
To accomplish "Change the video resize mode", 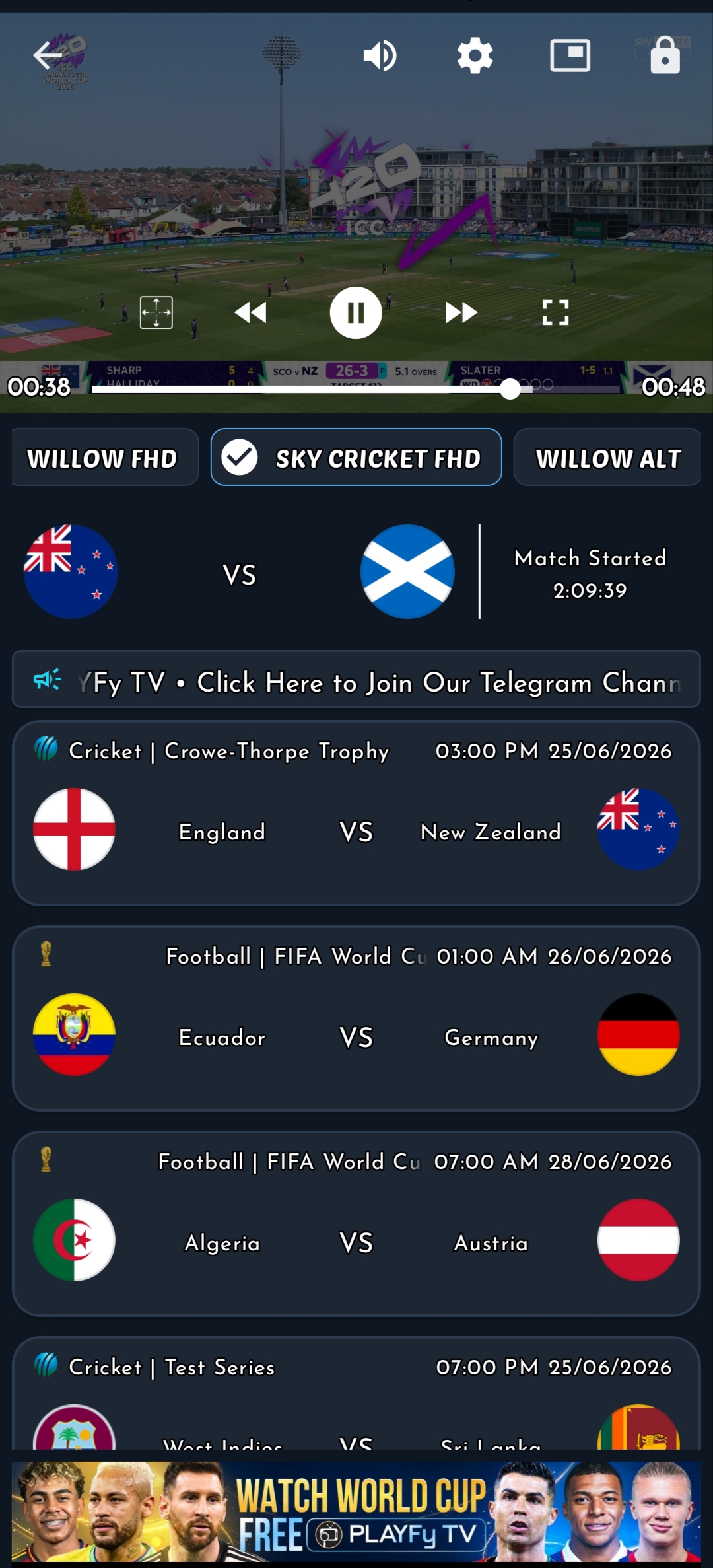I will pyautogui.click(x=156, y=312).
